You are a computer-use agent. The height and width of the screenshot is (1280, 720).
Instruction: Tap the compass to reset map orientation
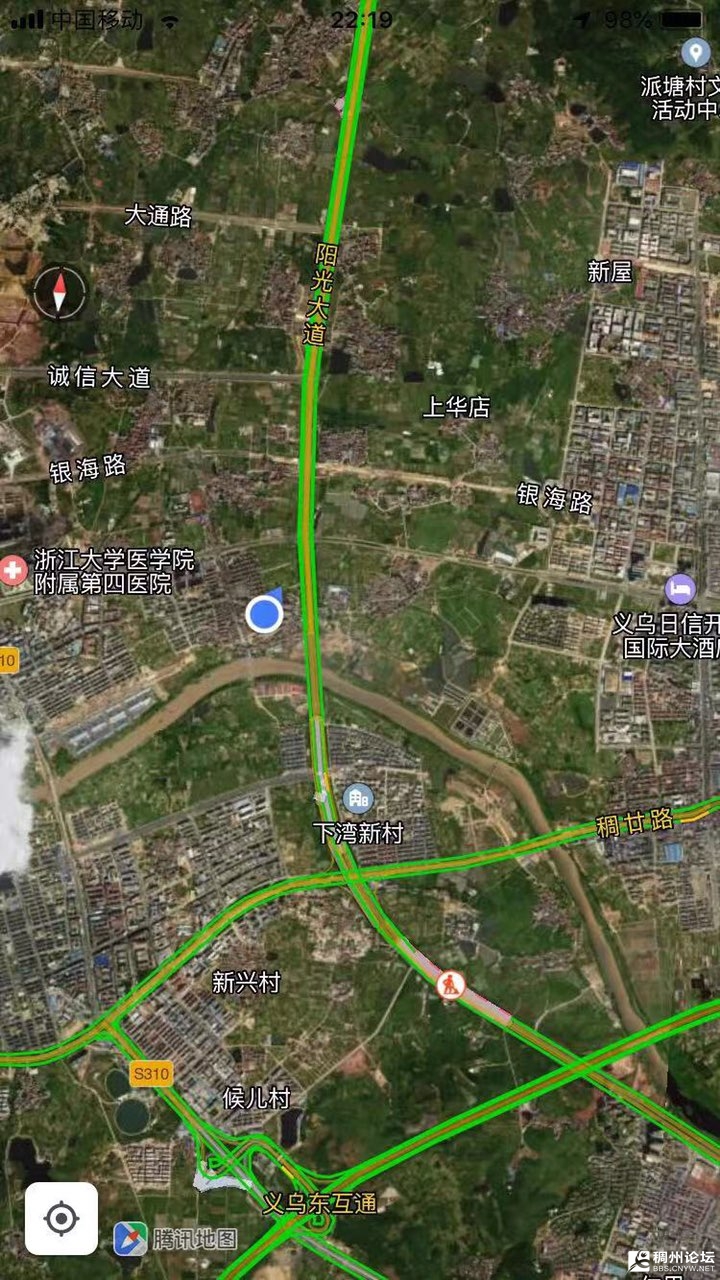point(59,293)
